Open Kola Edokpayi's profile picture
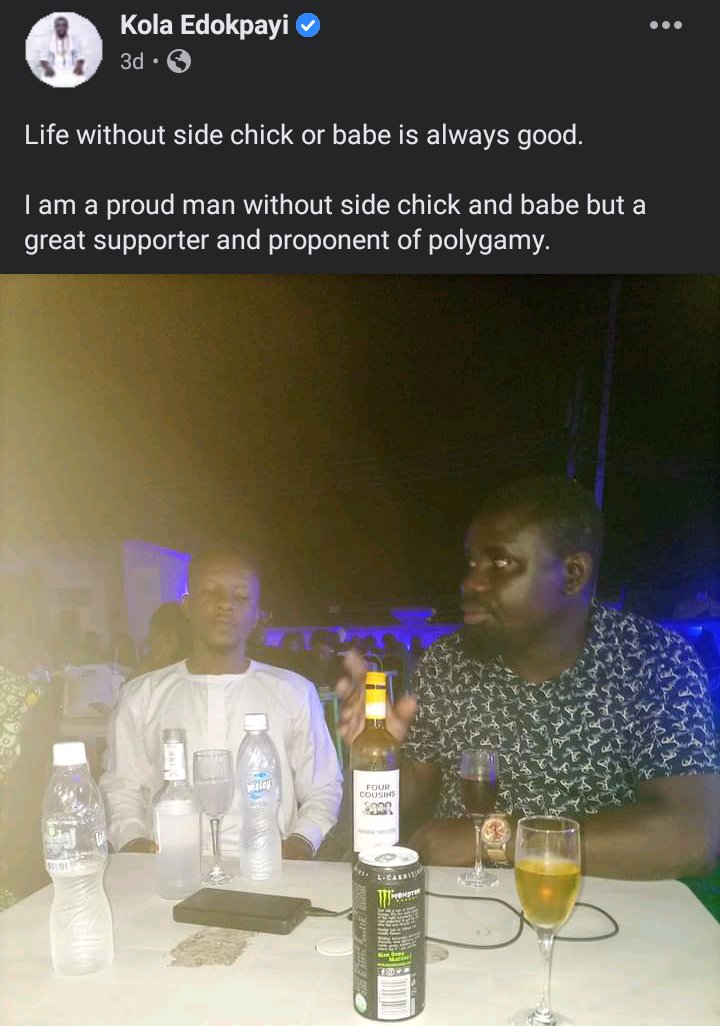 click(x=63, y=49)
